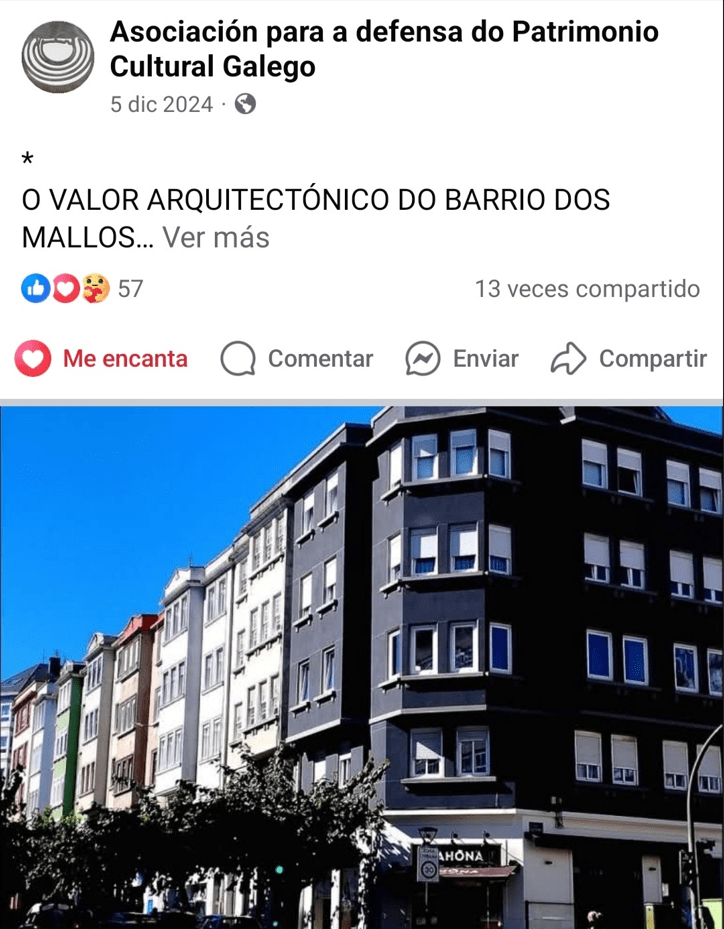Send the post via Enviar
This screenshot has height=929, width=724.
point(462,359)
